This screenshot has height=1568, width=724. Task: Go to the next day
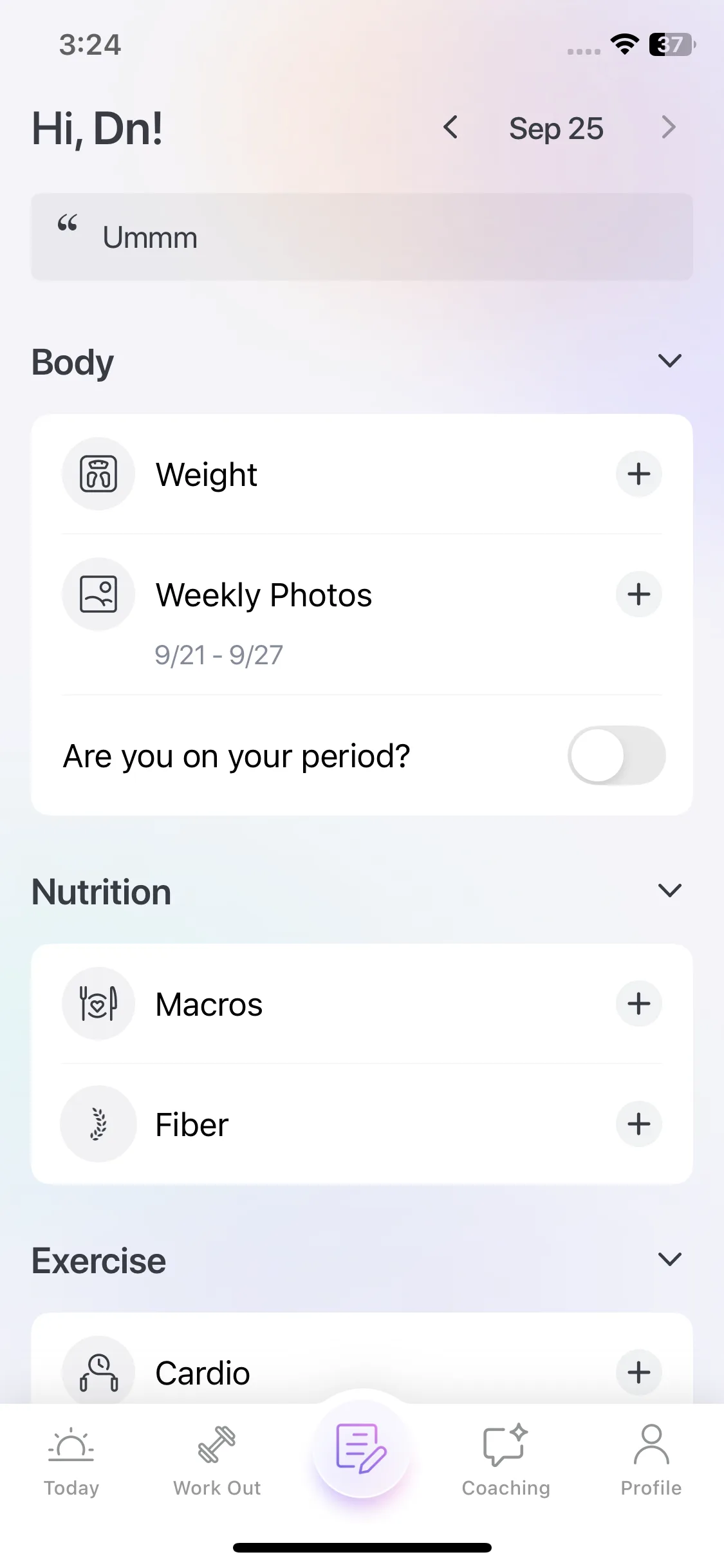coord(669,127)
